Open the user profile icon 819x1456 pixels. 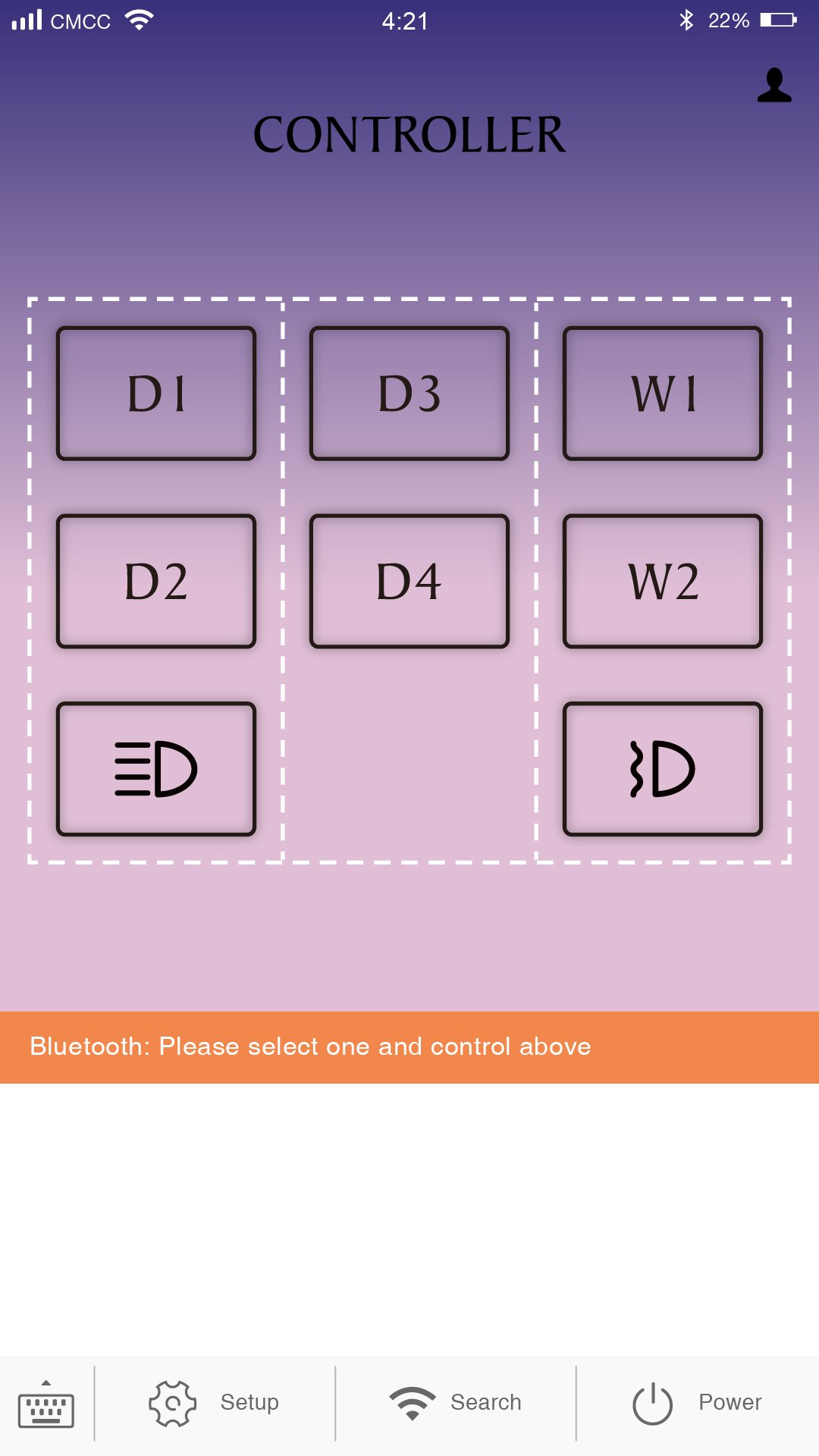[773, 86]
